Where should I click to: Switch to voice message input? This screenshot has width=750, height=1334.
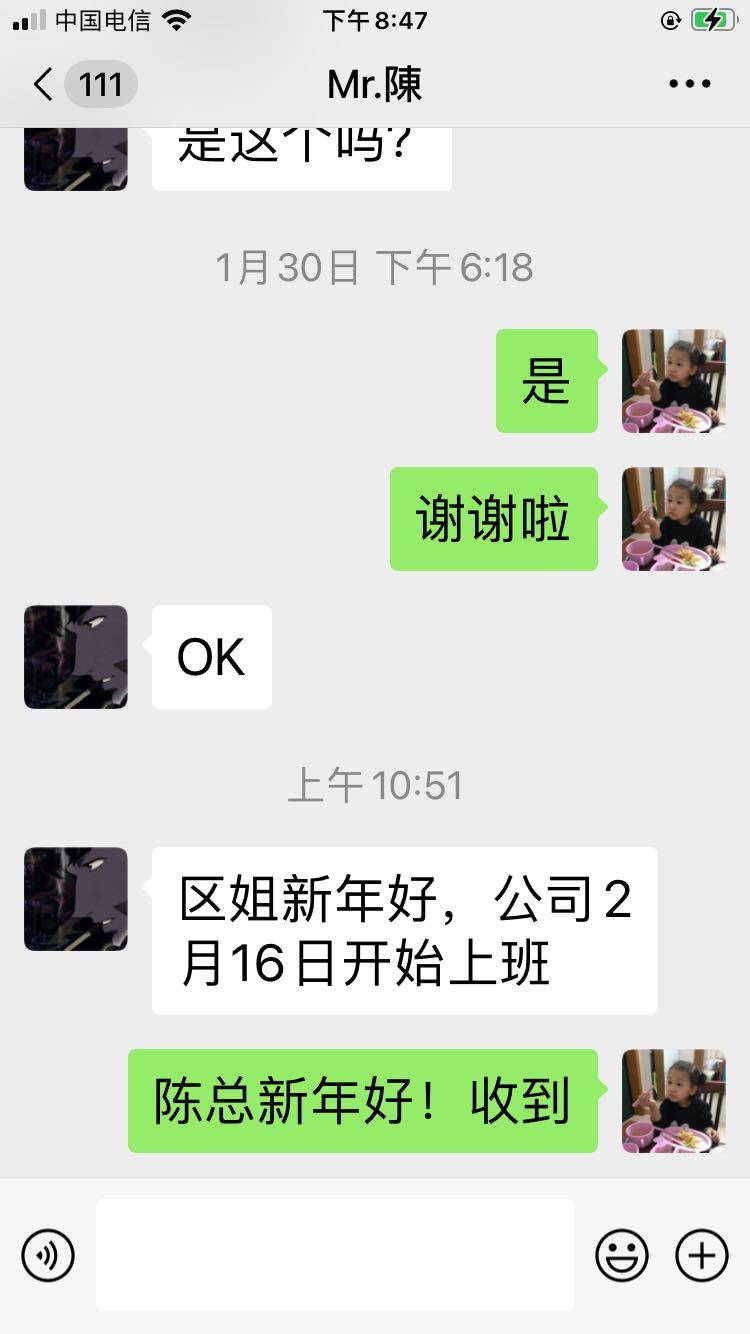coord(48,1255)
